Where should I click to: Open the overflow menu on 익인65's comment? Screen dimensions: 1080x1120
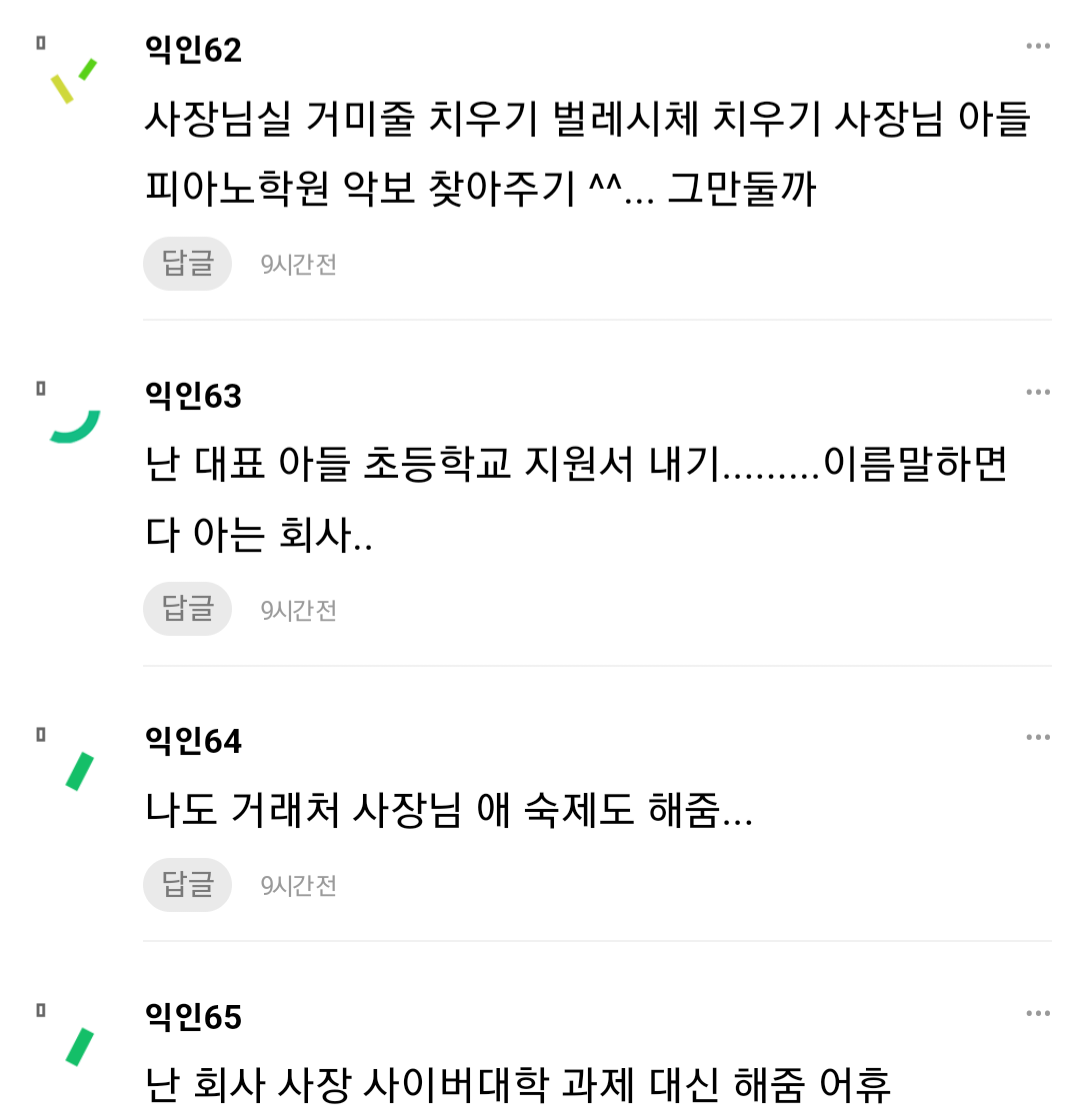(x=1037, y=1014)
